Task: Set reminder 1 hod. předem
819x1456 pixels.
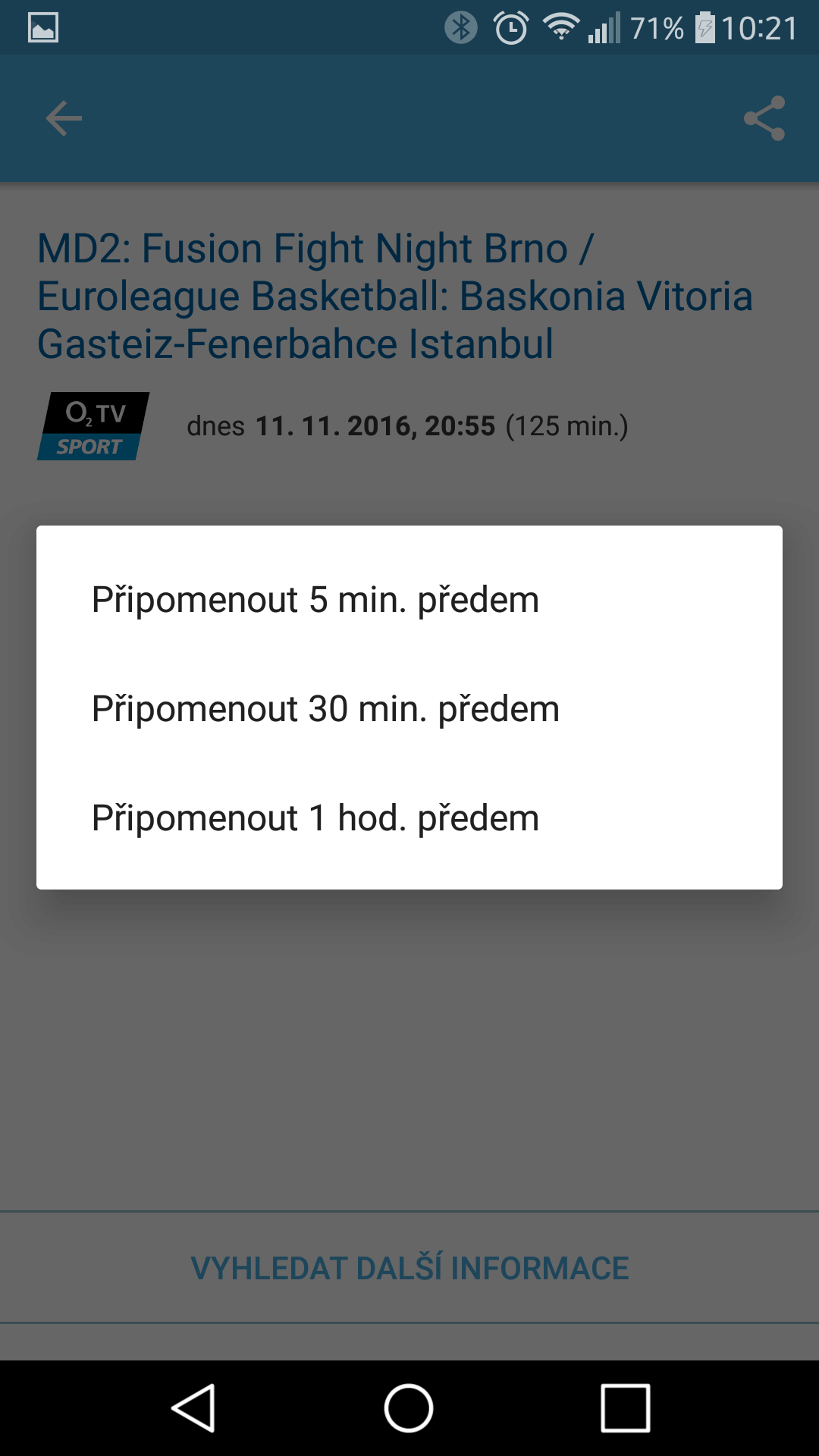Action: (409, 818)
